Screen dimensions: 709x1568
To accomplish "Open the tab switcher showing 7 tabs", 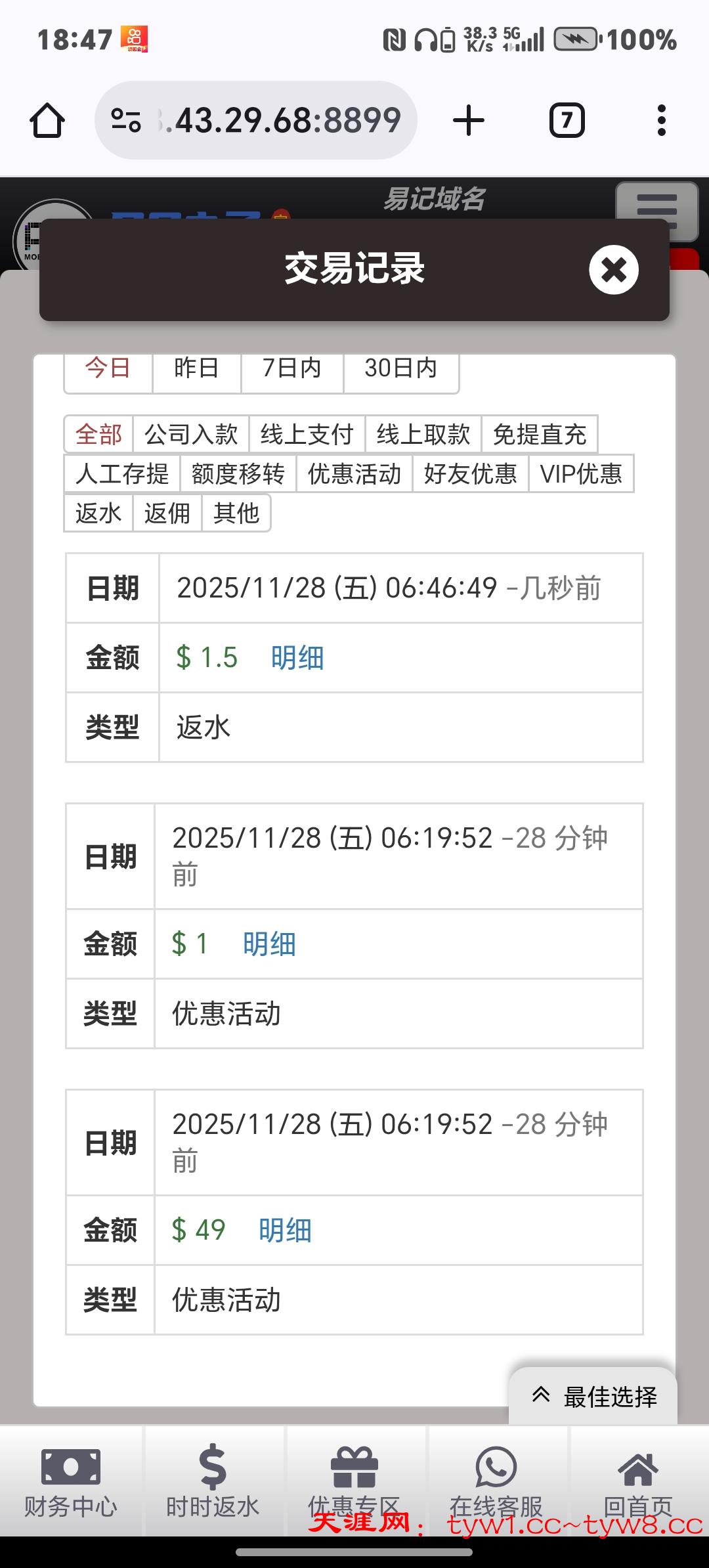I will point(567,120).
